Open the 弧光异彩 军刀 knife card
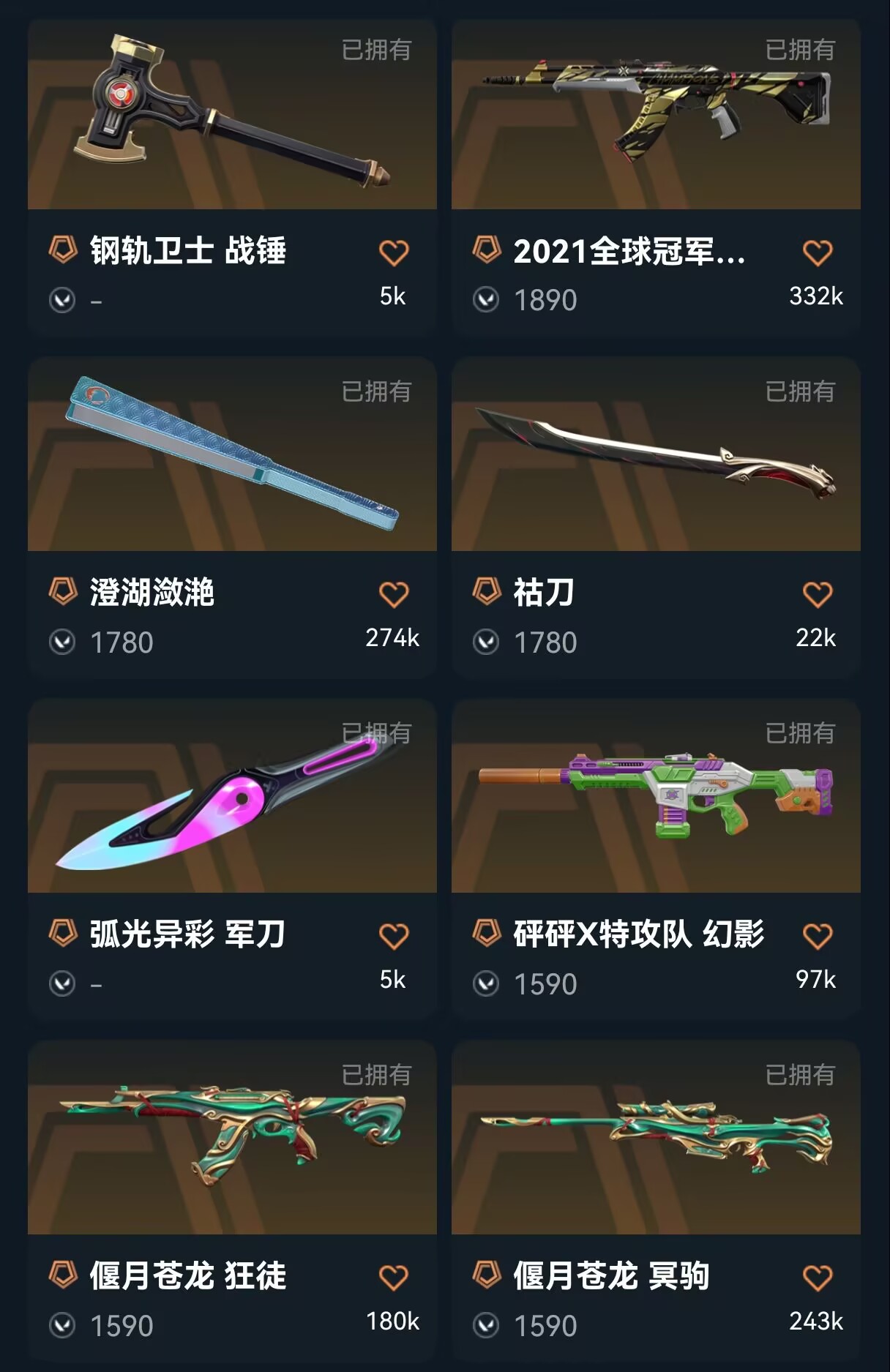This screenshot has height=1372, width=890. tap(232, 799)
